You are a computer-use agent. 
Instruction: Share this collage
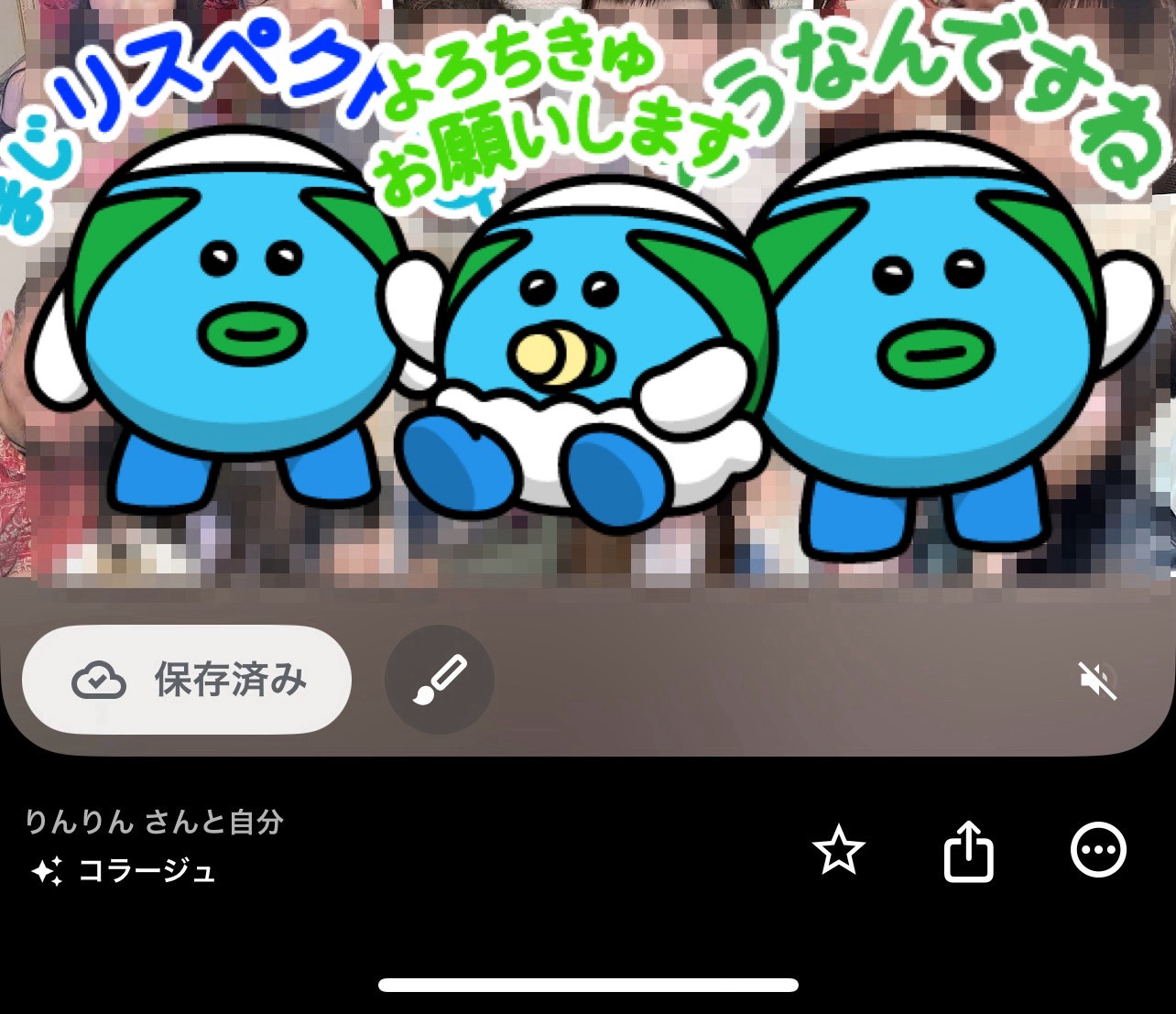coord(968,851)
